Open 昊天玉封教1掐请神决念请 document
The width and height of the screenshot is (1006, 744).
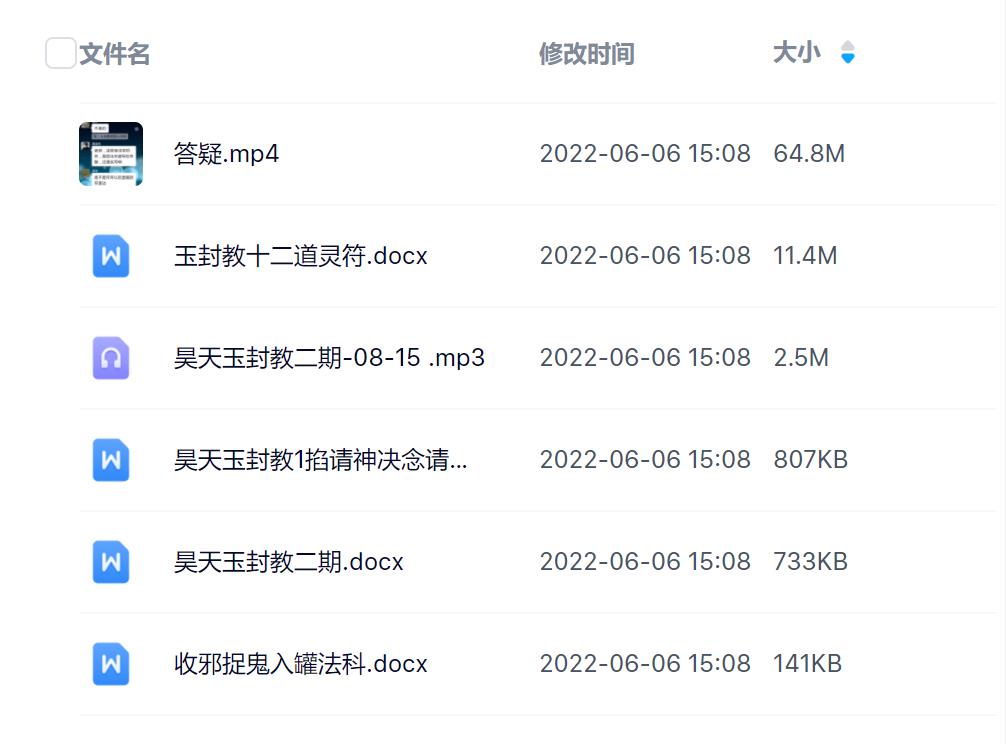point(320,460)
